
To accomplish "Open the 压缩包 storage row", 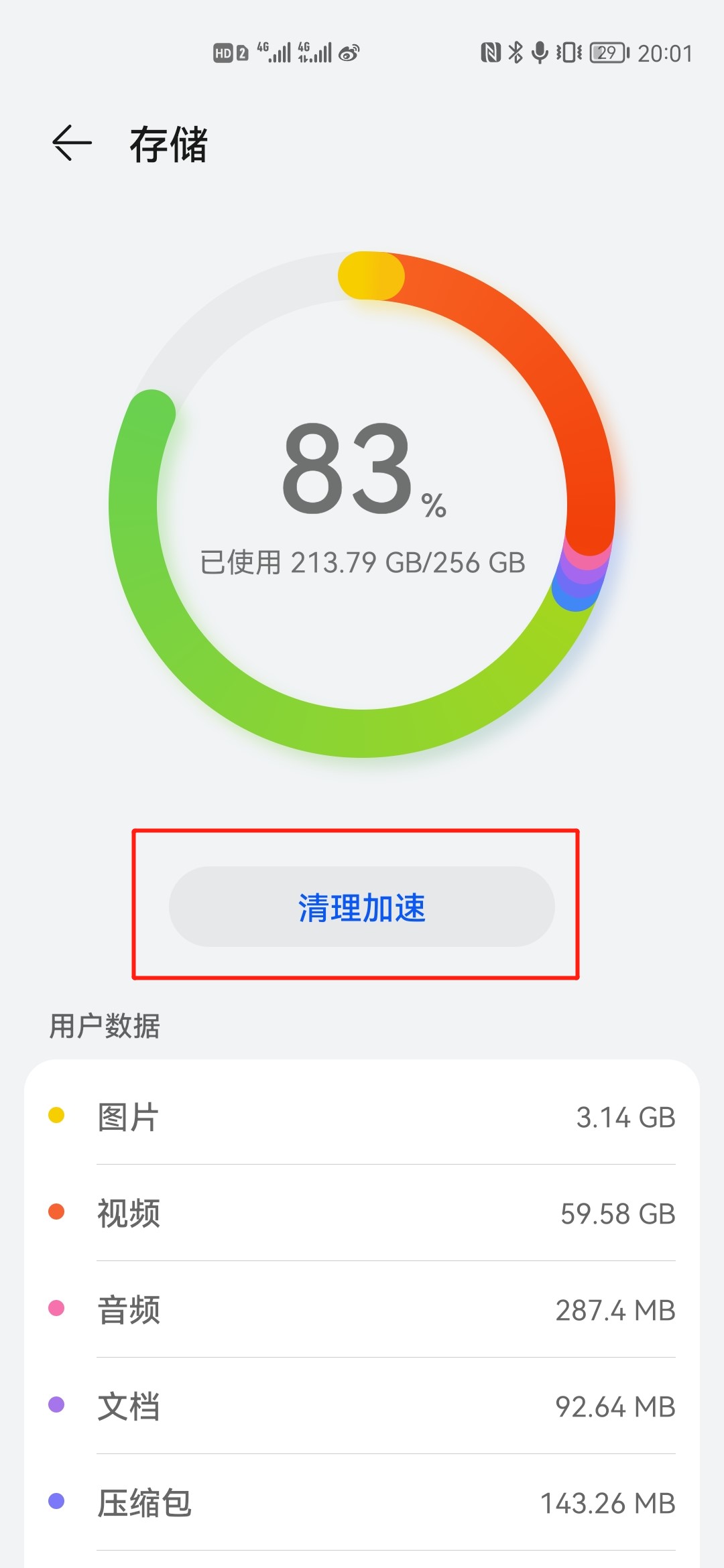I will click(362, 1502).
